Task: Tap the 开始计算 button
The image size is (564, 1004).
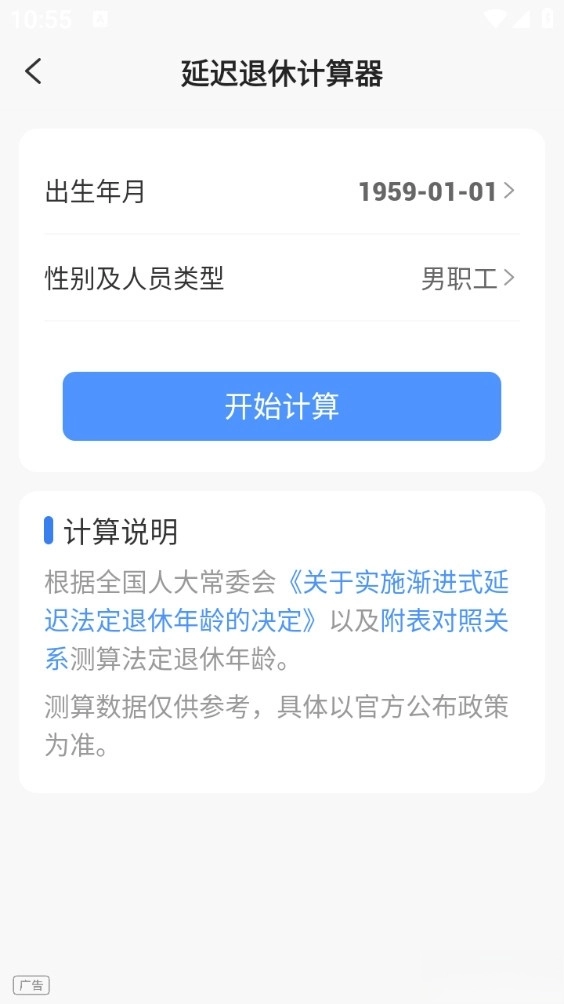Action: click(282, 406)
